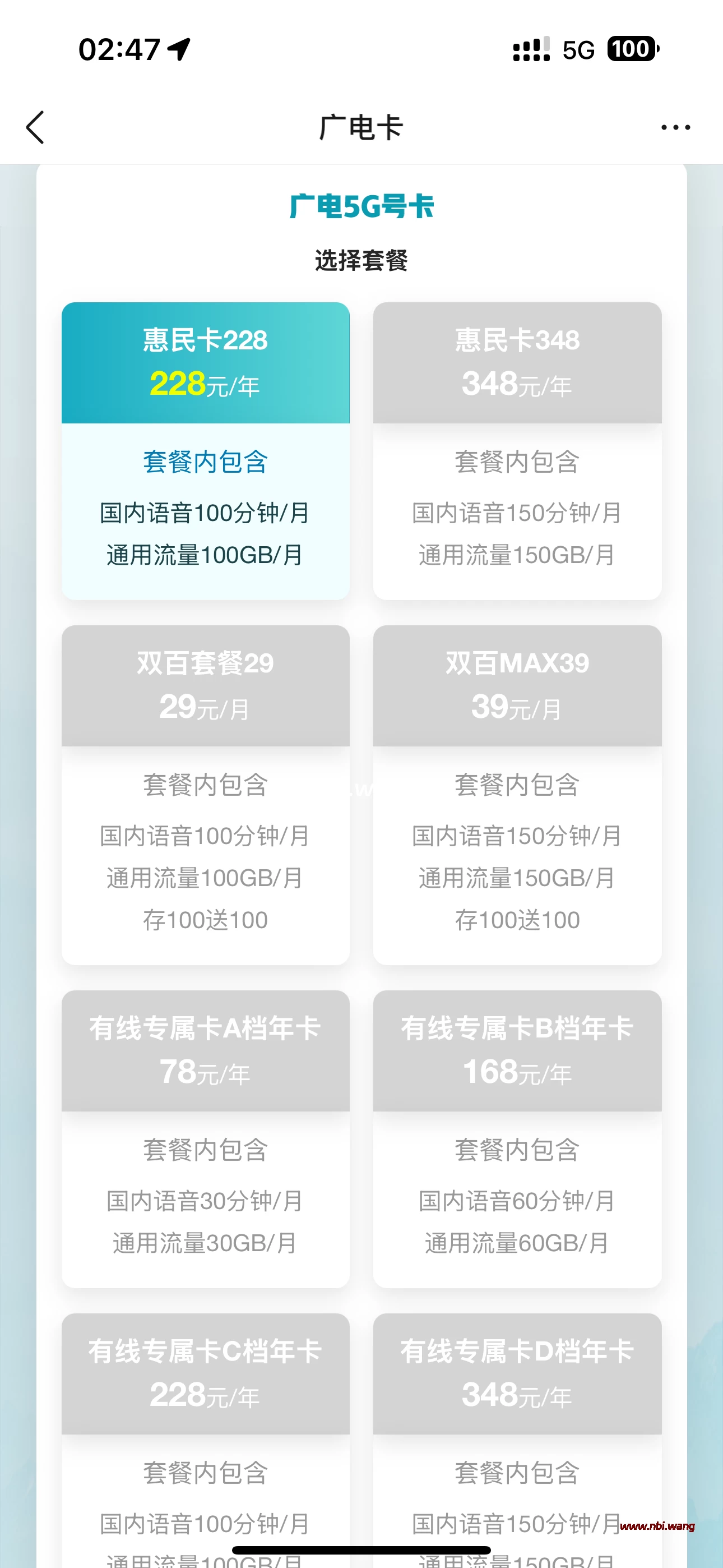Pick the 有线专属卡D档年卡 plan
Screen dimensions: 723x1568
517,1374
